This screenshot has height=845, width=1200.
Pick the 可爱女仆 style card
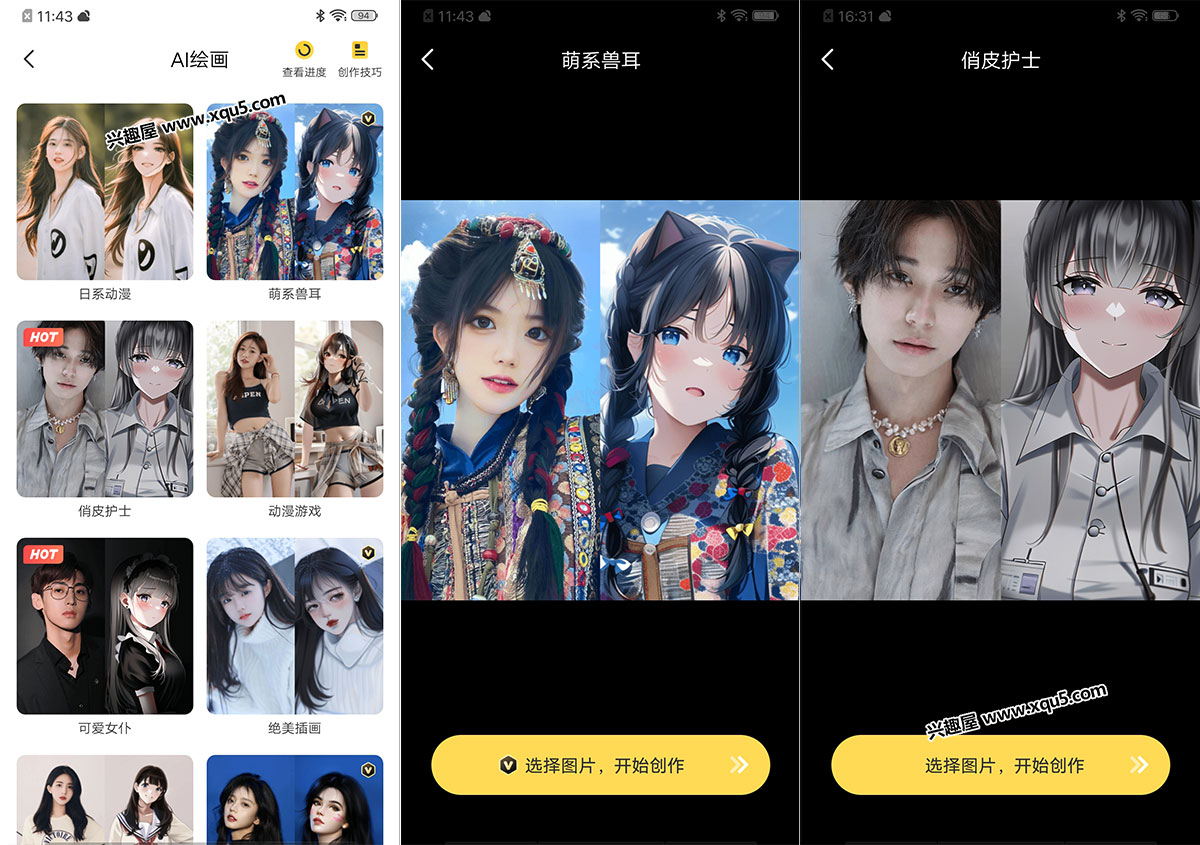[105, 626]
